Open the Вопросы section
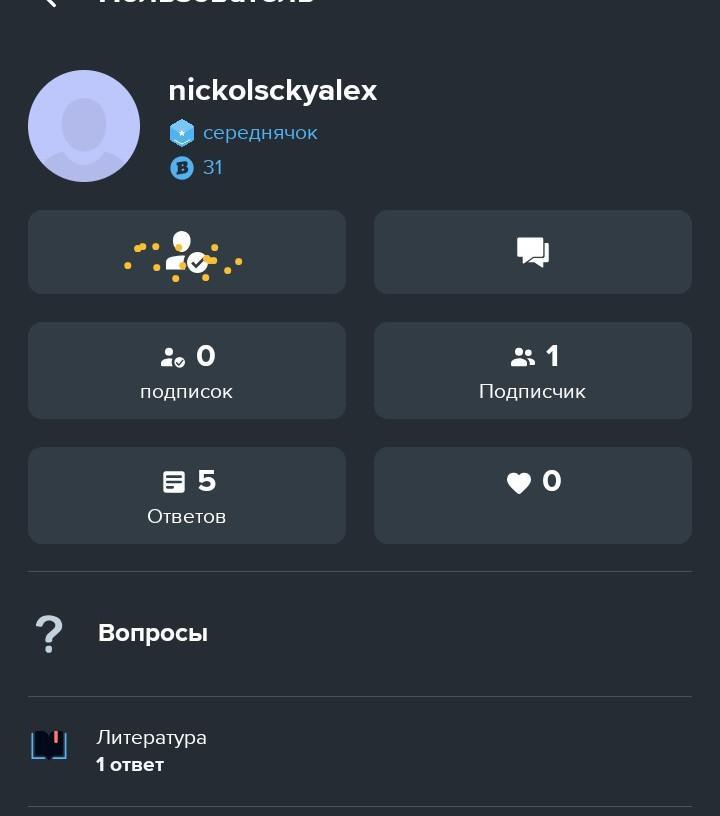720x816 pixels. pyautogui.click(x=153, y=633)
